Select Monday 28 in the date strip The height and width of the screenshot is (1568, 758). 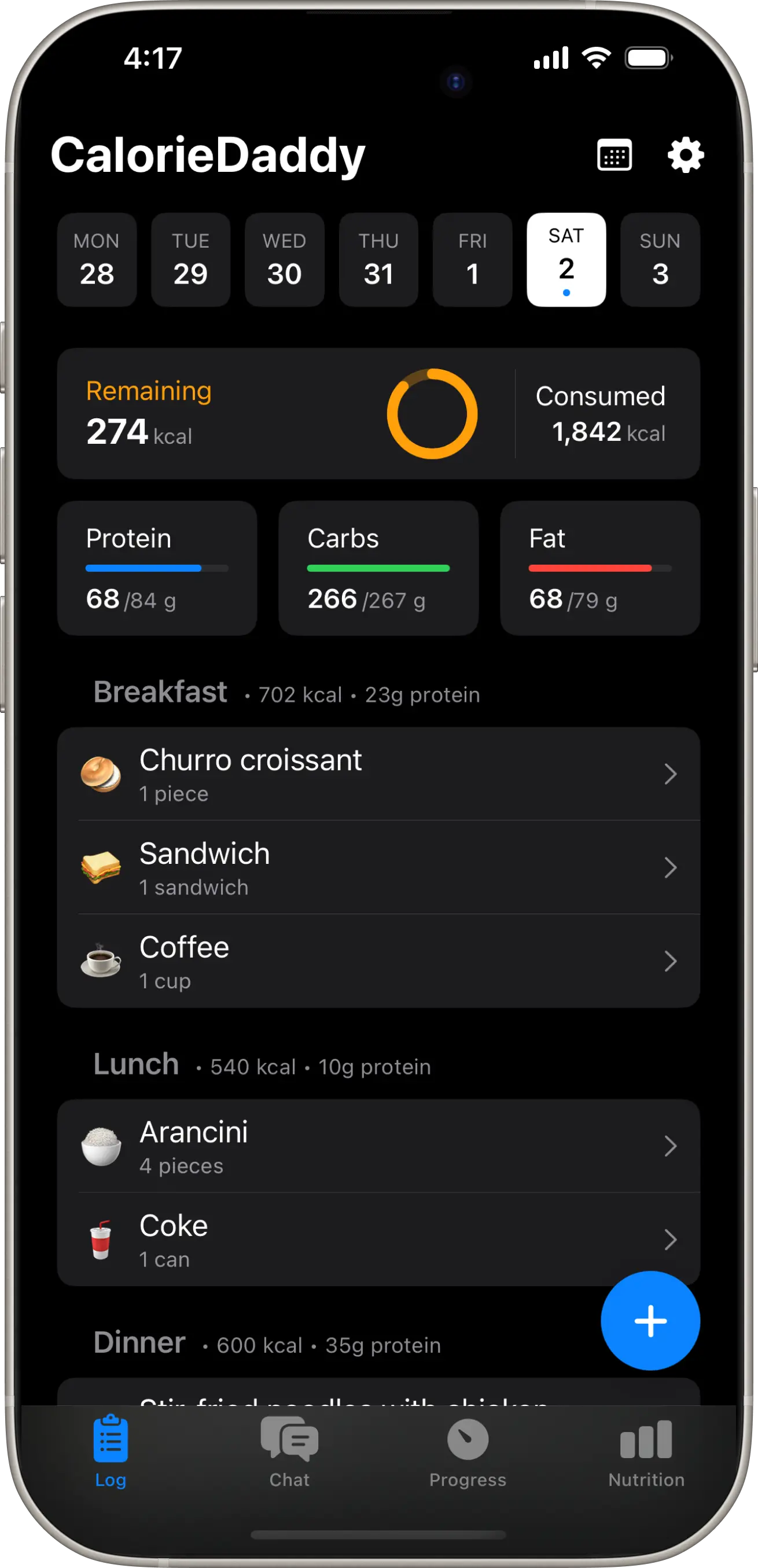(x=97, y=259)
